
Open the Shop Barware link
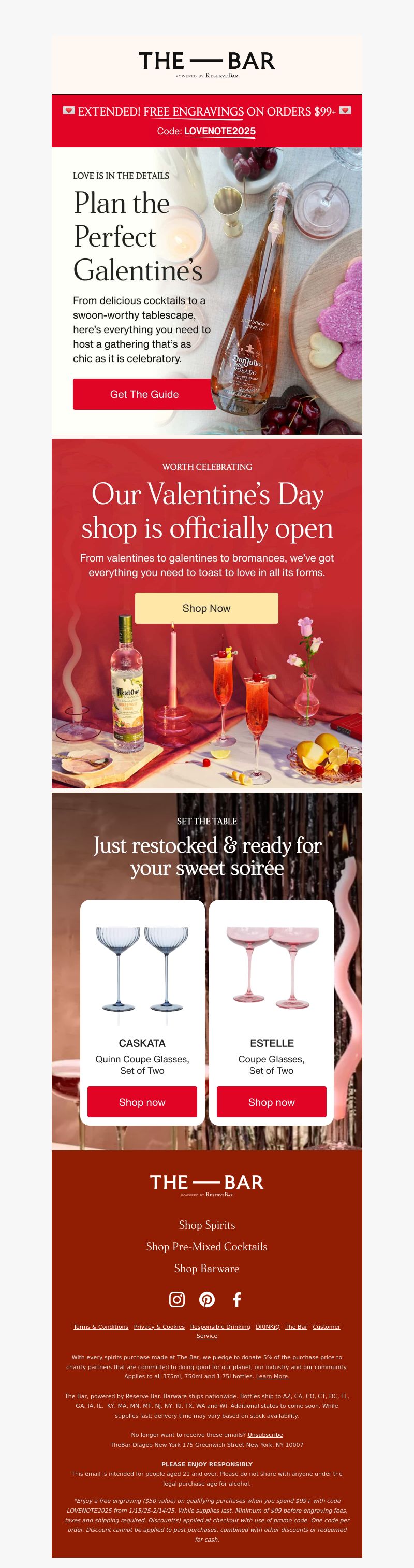206,1269
